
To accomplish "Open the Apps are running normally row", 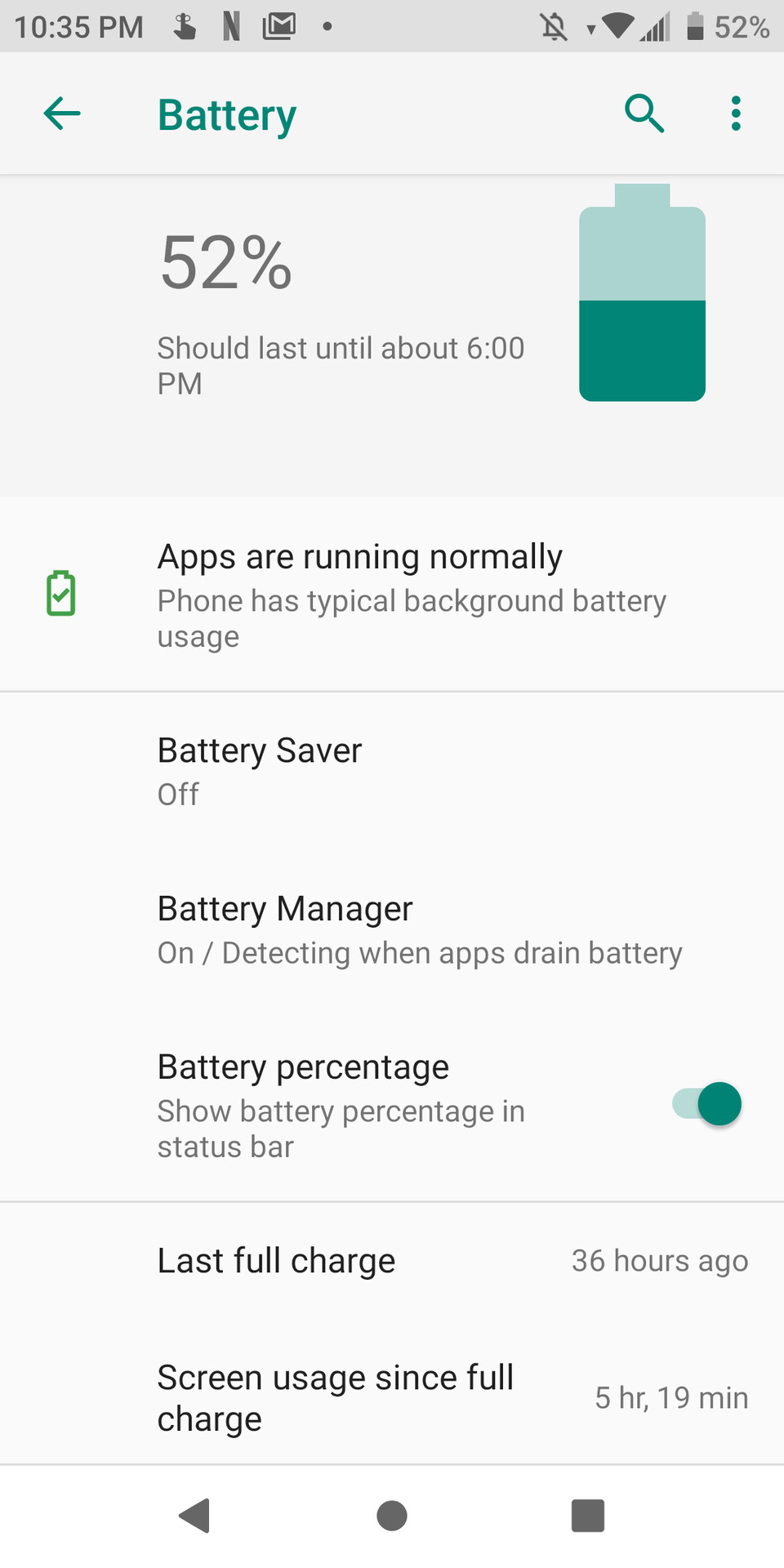I will coord(392,595).
